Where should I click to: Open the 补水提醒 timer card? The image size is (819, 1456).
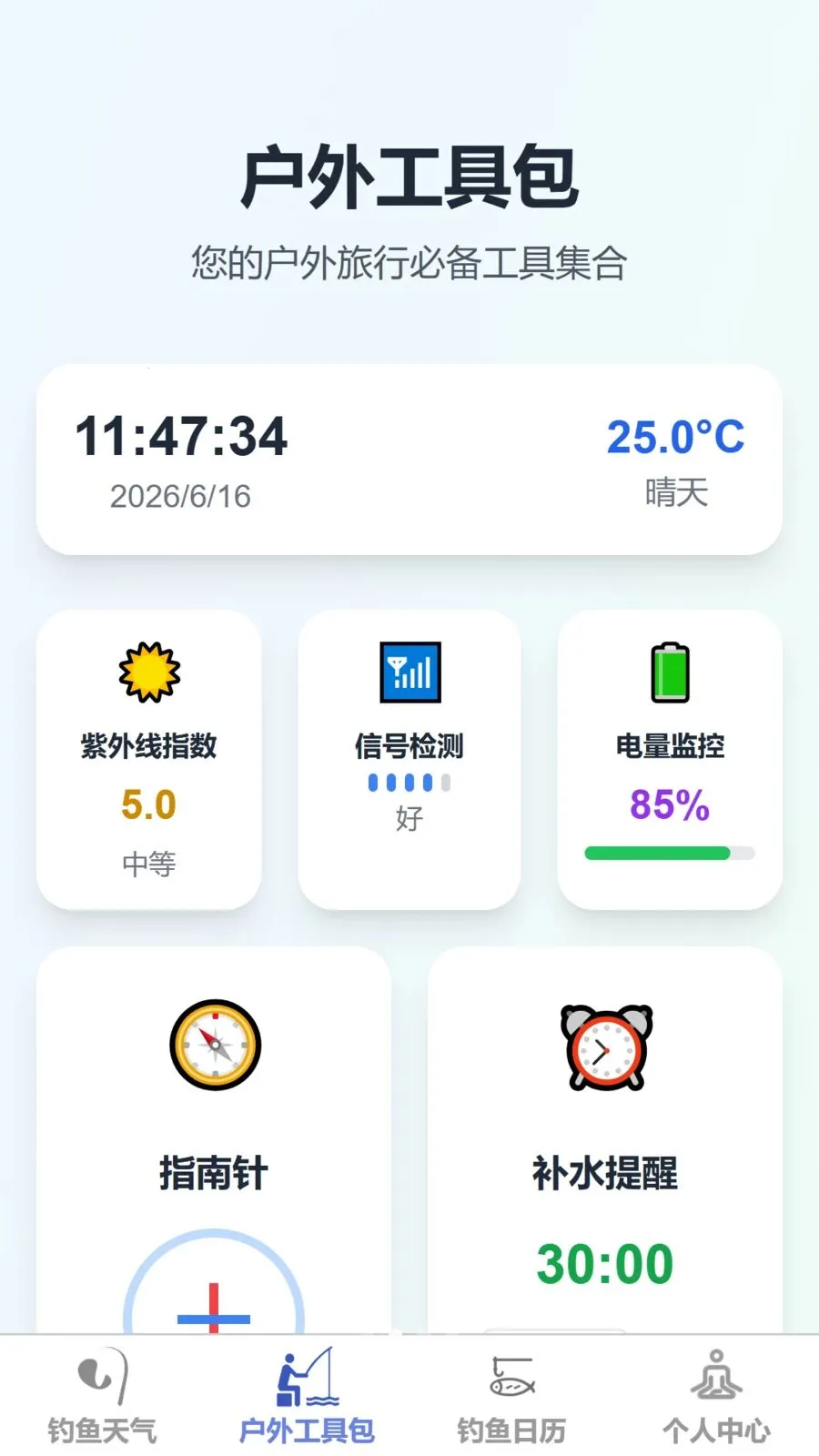pyautogui.click(x=605, y=1141)
